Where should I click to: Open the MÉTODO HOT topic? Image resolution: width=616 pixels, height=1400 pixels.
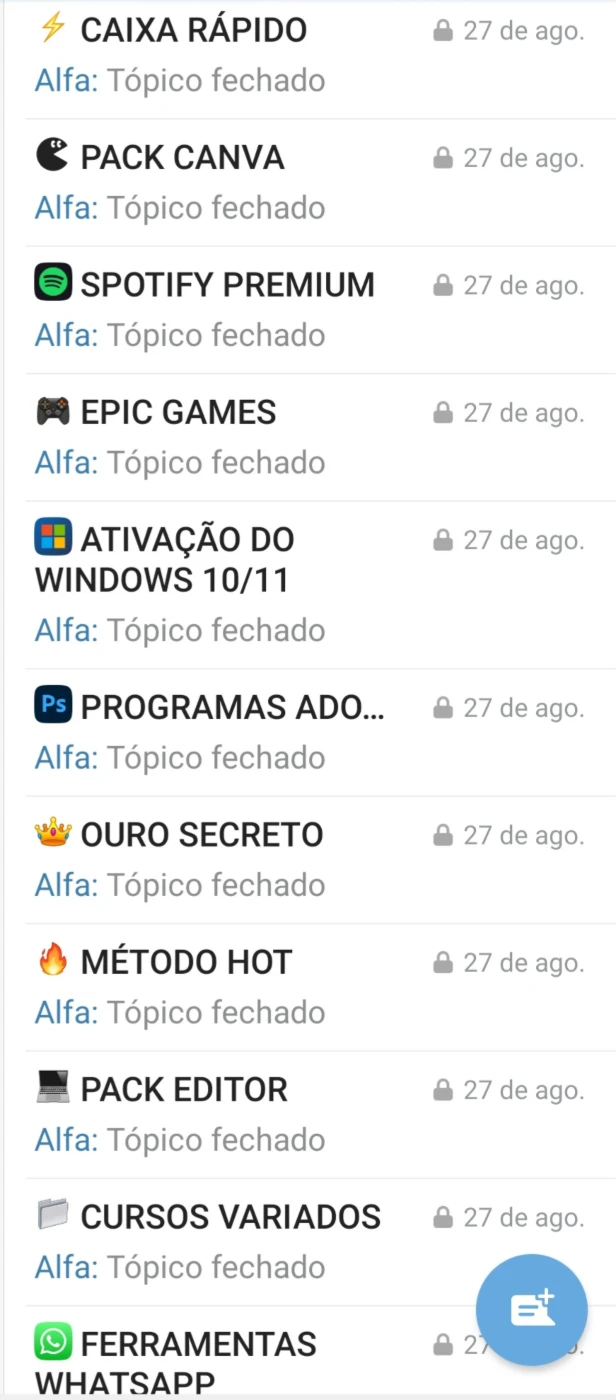click(186, 962)
